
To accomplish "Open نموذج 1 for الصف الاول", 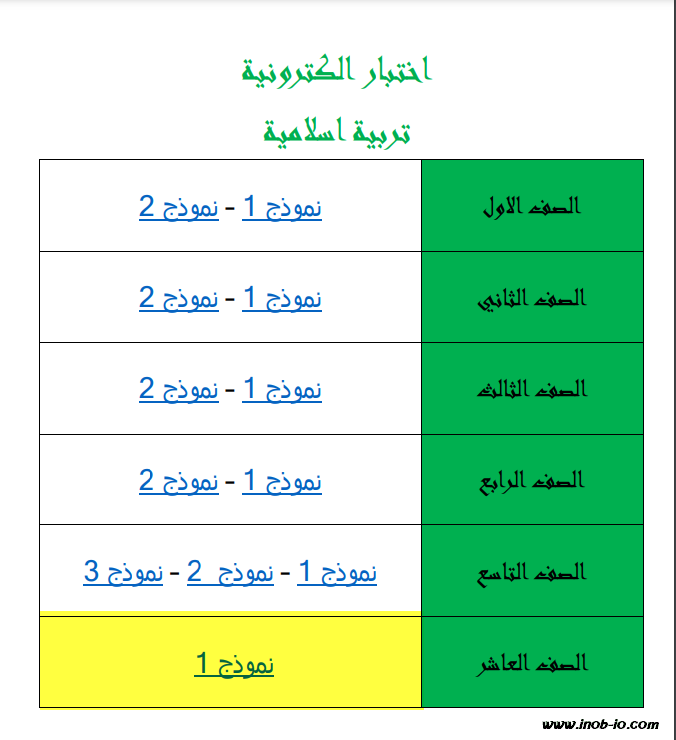I will tap(282, 207).
